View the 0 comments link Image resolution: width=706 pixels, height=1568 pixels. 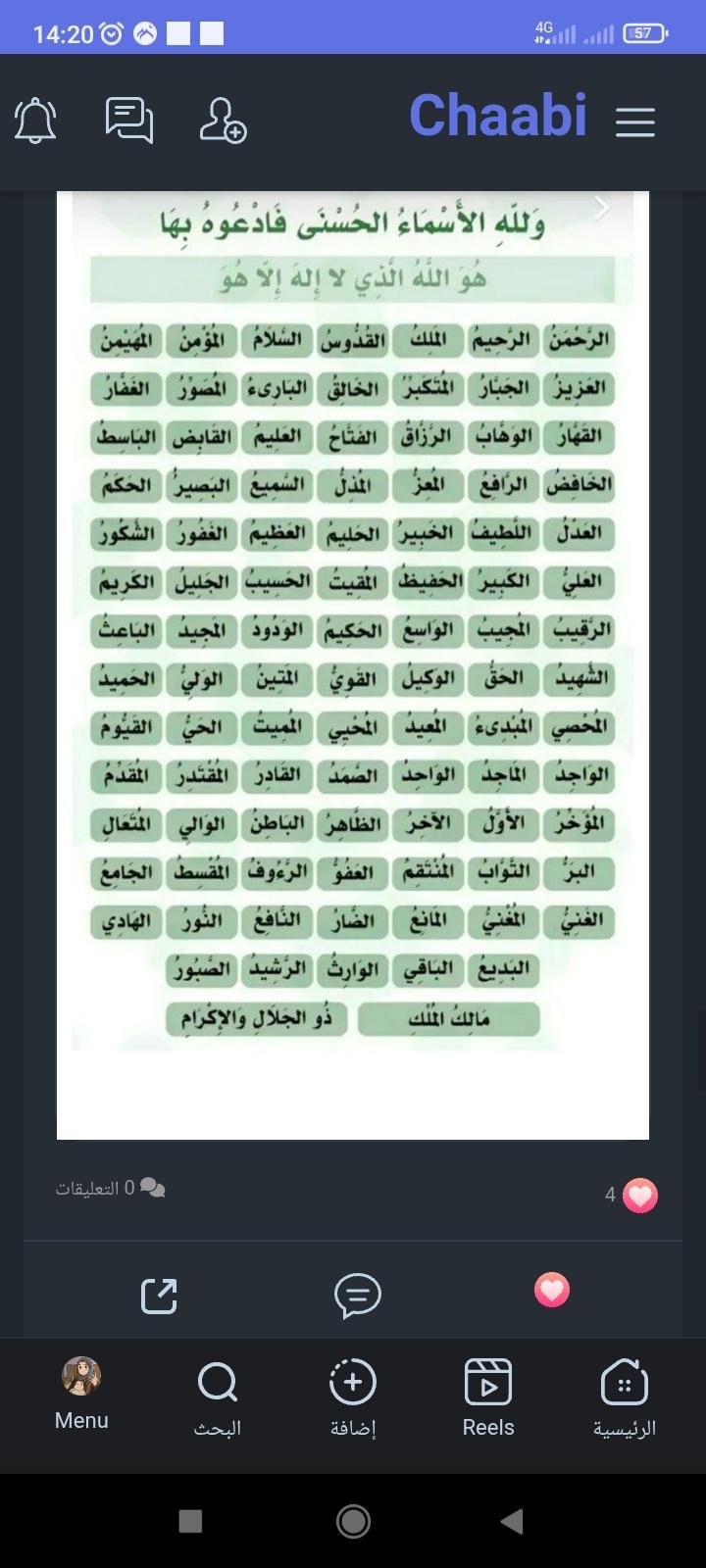pyautogui.click(x=110, y=1189)
